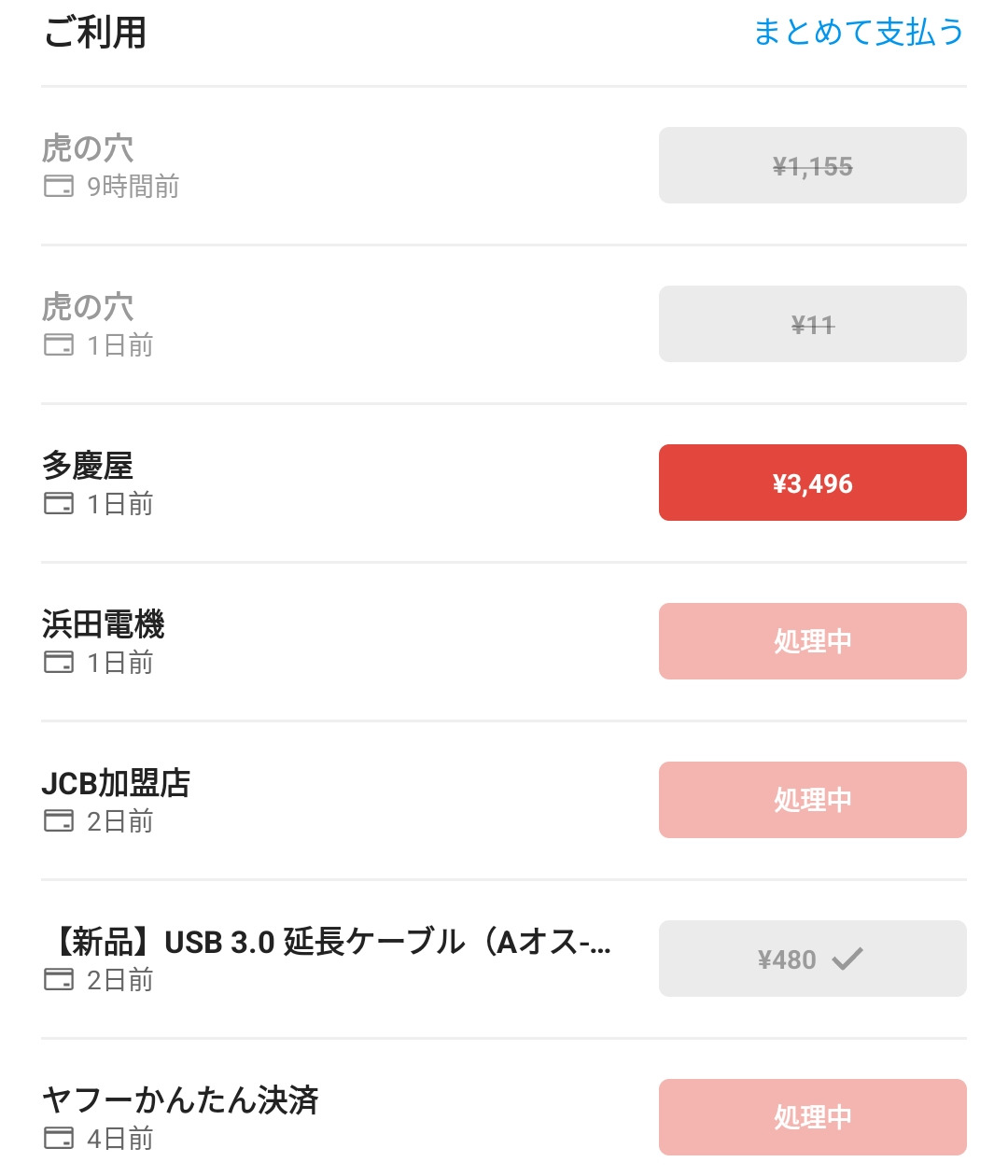Viewport: 1008px width, 1176px height.
Task: Tap card icon next to ヤフーかんたん決済
Action: tap(59, 1139)
